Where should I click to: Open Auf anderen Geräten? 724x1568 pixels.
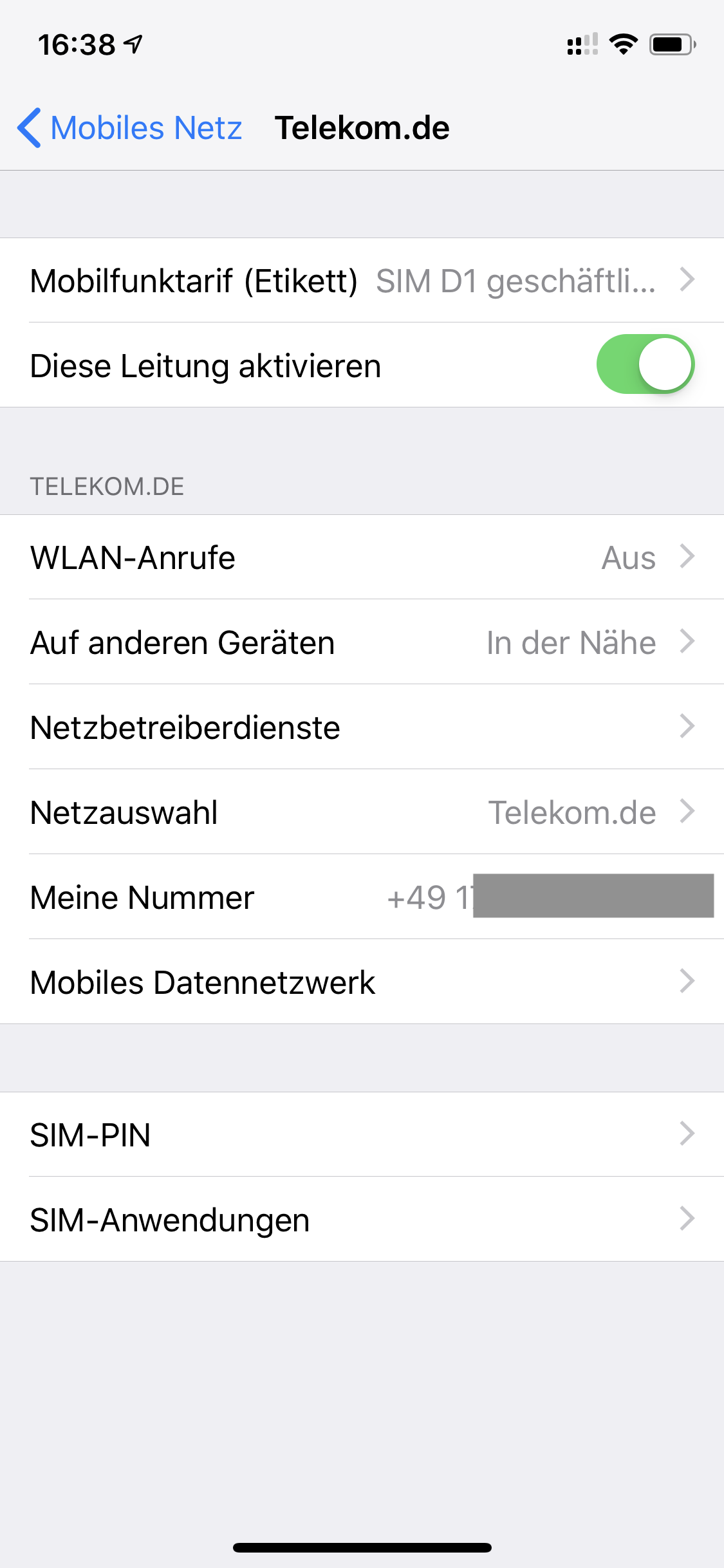click(x=362, y=642)
